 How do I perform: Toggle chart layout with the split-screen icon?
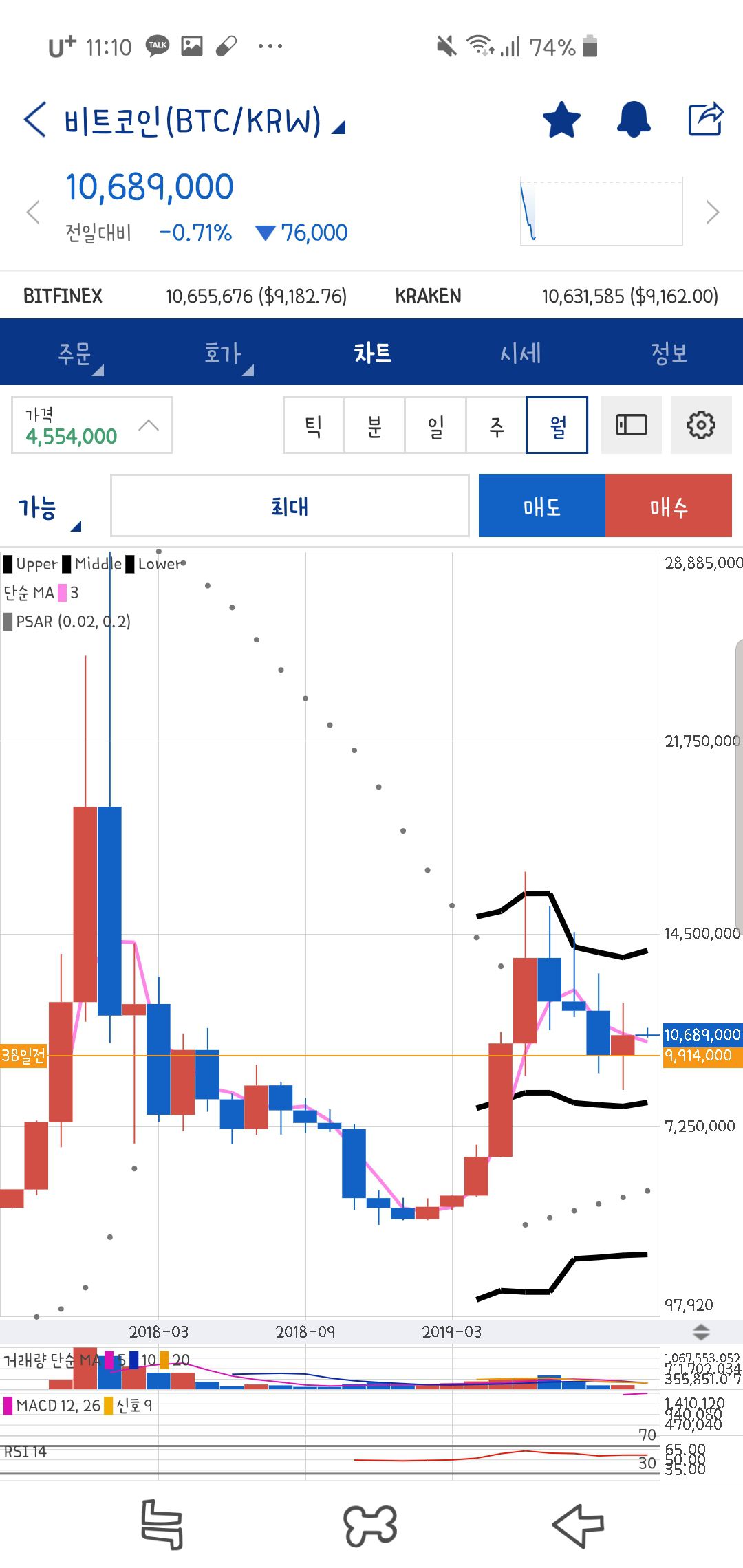click(631, 425)
